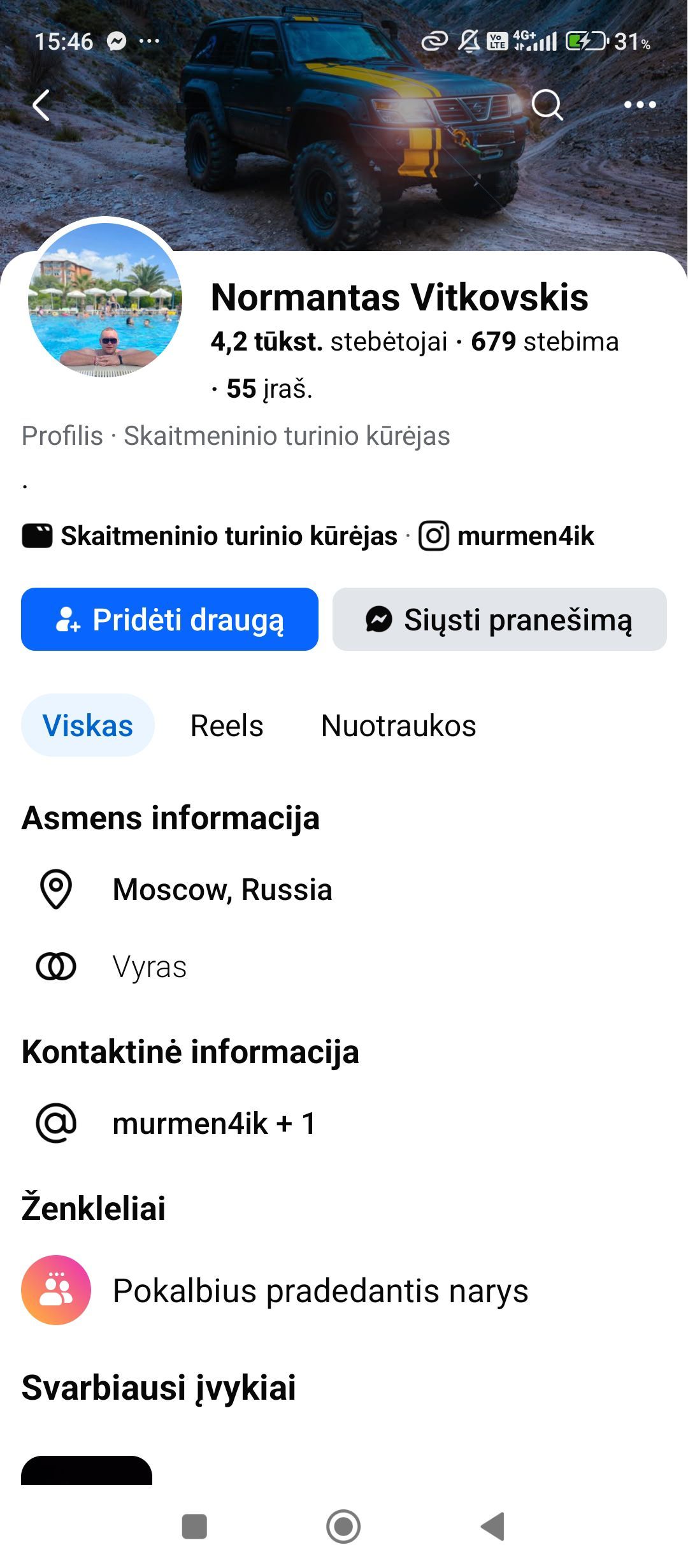
Task: Switch to the Nuotraukos tab
Action: coord(398,725)
